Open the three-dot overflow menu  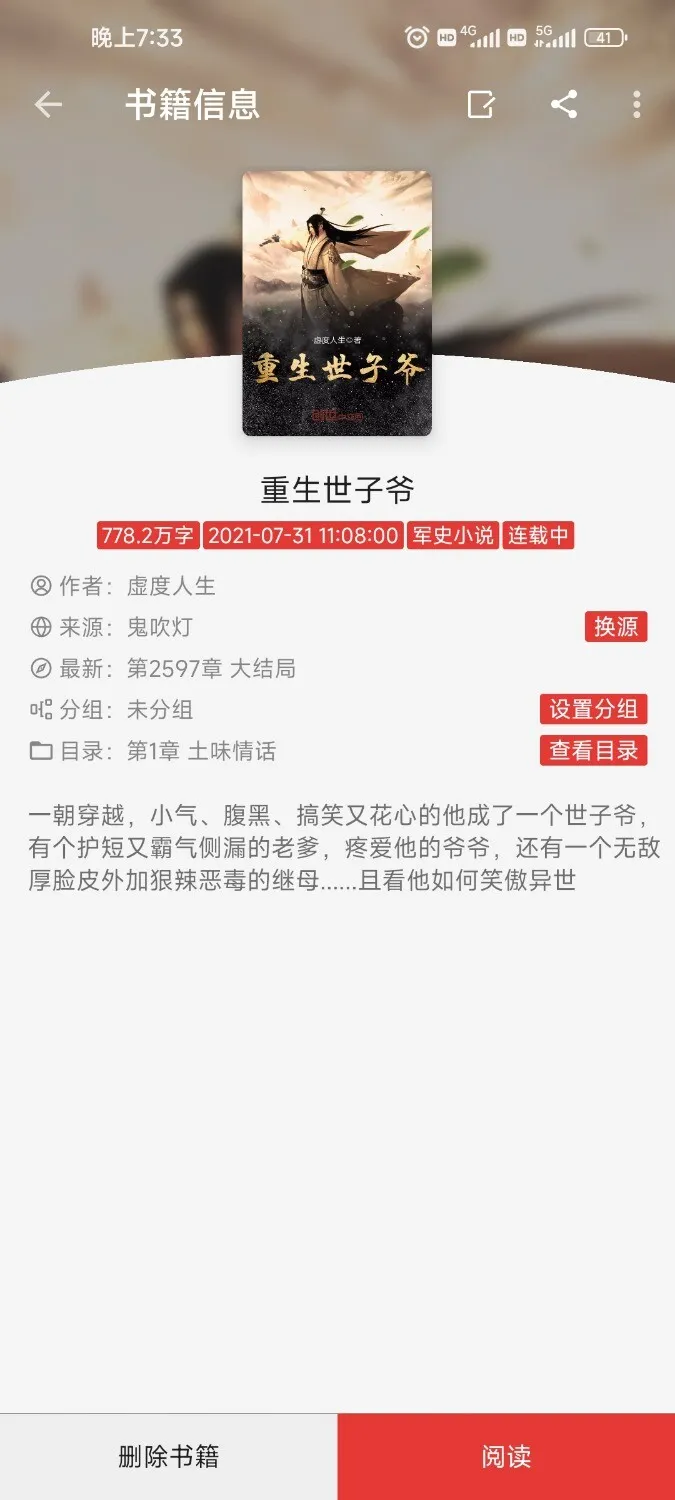(x=637, y=105)
